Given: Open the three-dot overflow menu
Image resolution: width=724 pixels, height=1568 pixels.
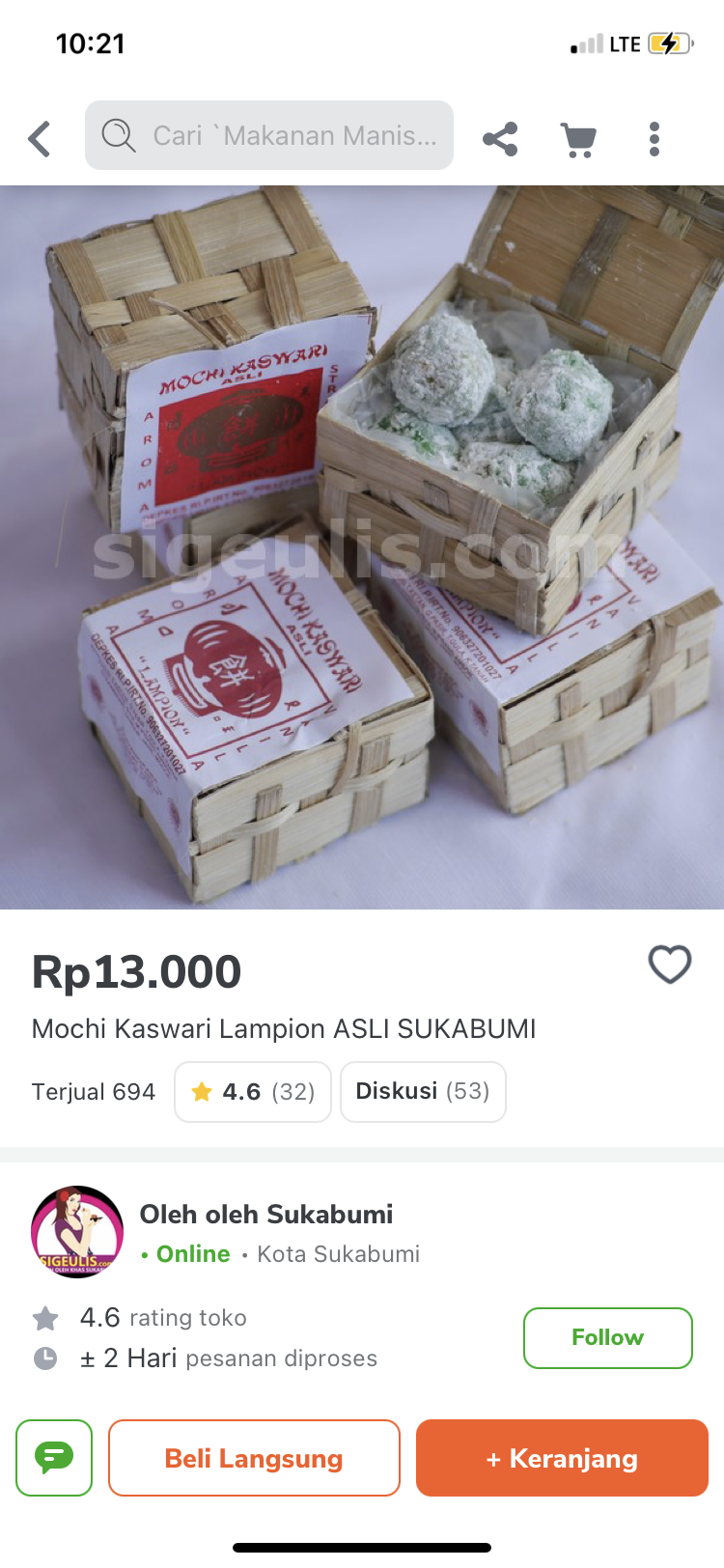Looking at the screenshot, I should (x=654, y=139).
